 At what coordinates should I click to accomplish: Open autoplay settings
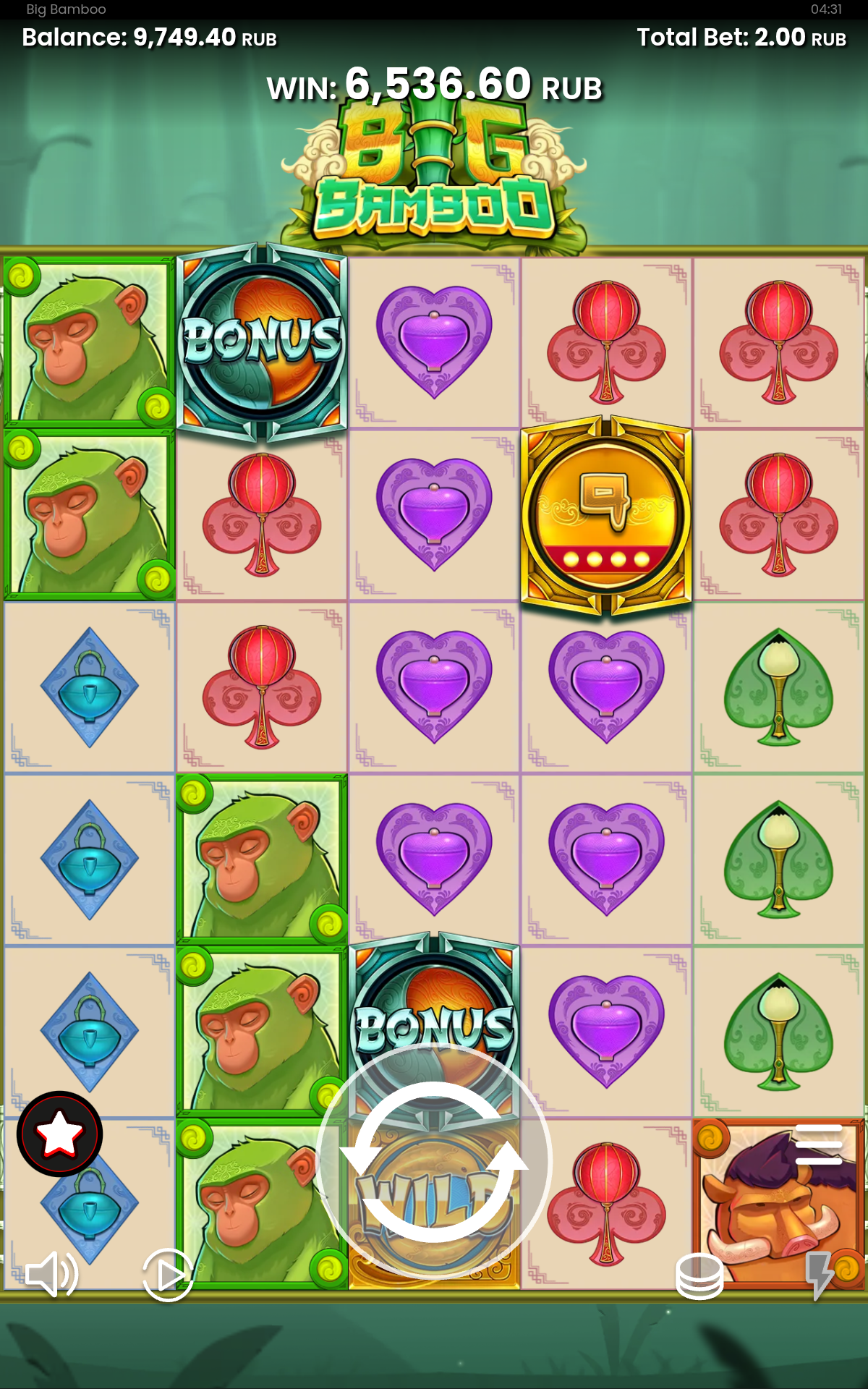168,1275
